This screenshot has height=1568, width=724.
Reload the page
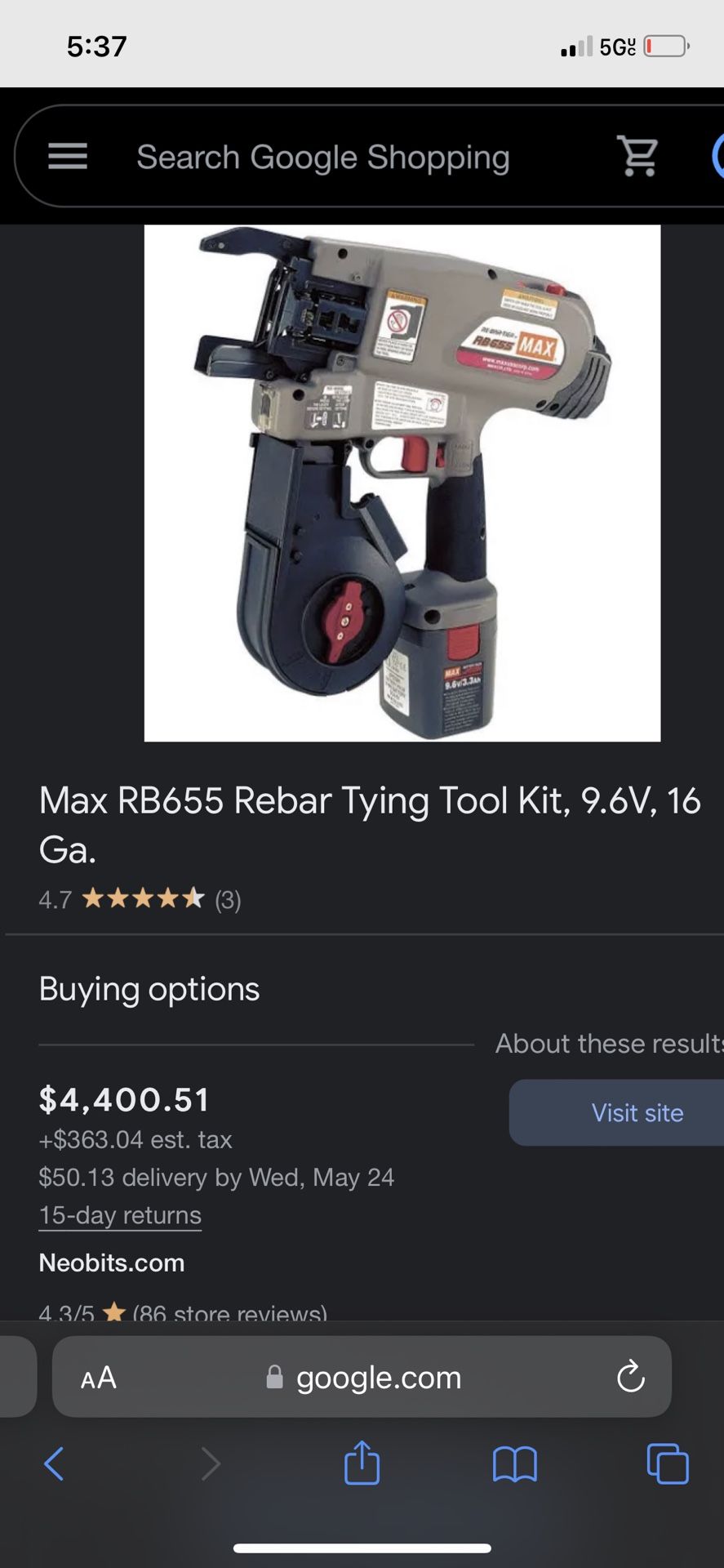point(630,1377)
